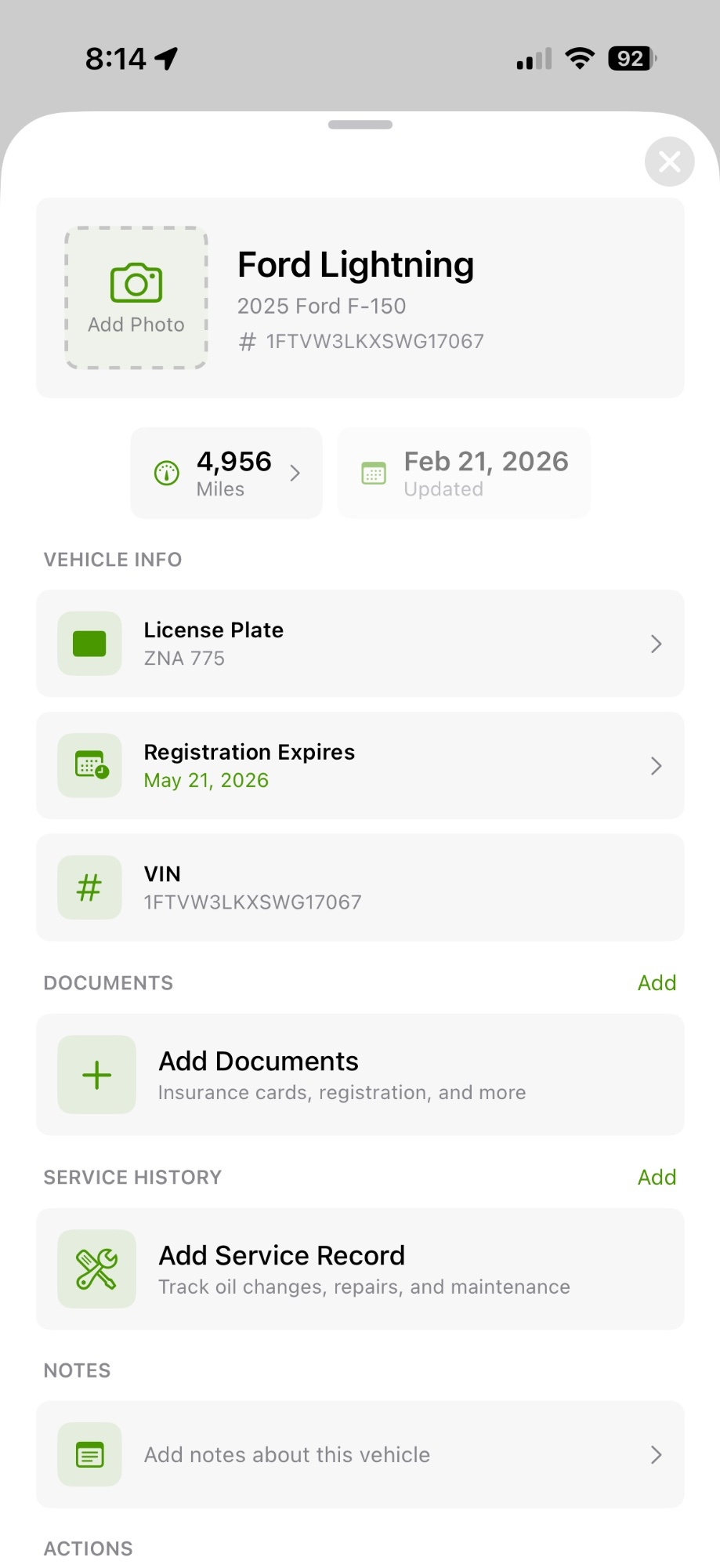
Task: Tap the notes icon beside Add notes field
Action: [x=89, y=1454]
